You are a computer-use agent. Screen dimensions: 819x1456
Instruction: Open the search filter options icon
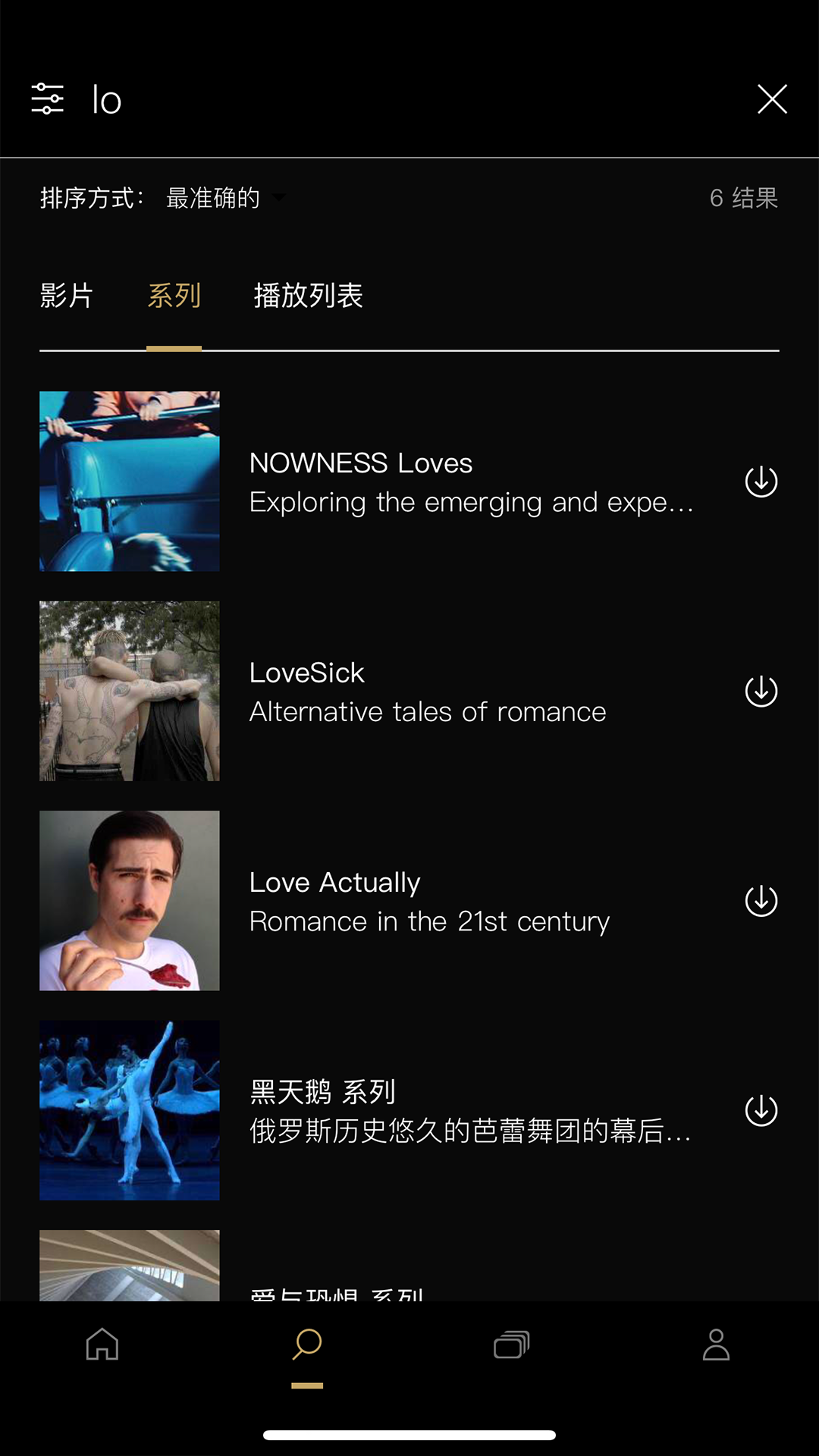point(47,99)
